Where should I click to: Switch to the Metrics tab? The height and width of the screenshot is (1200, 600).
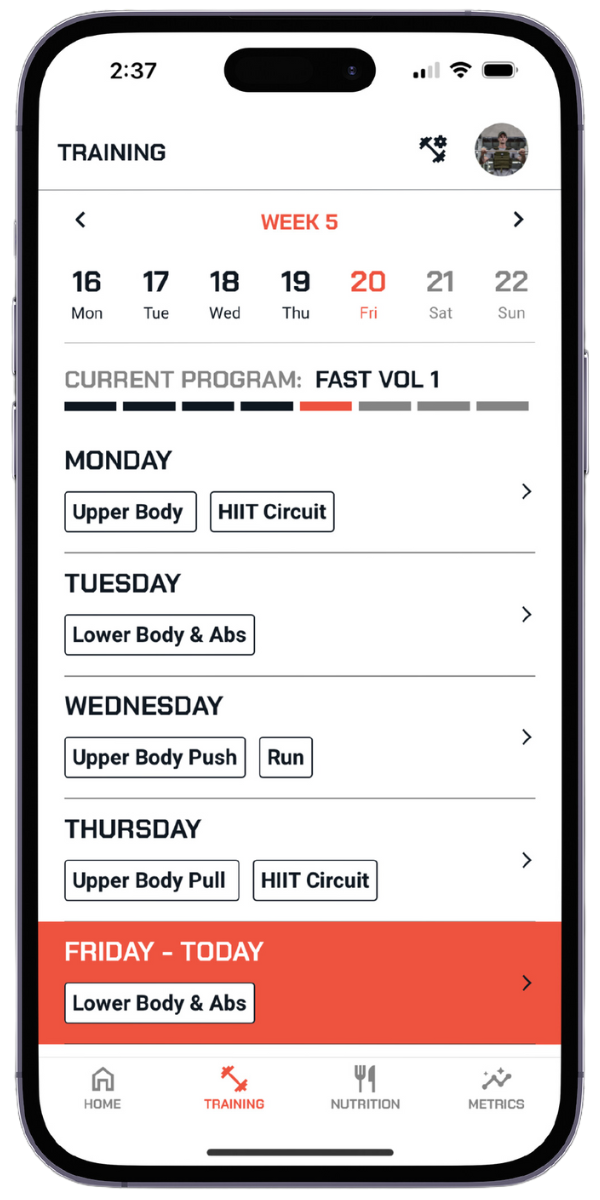tap(496, 1088)
